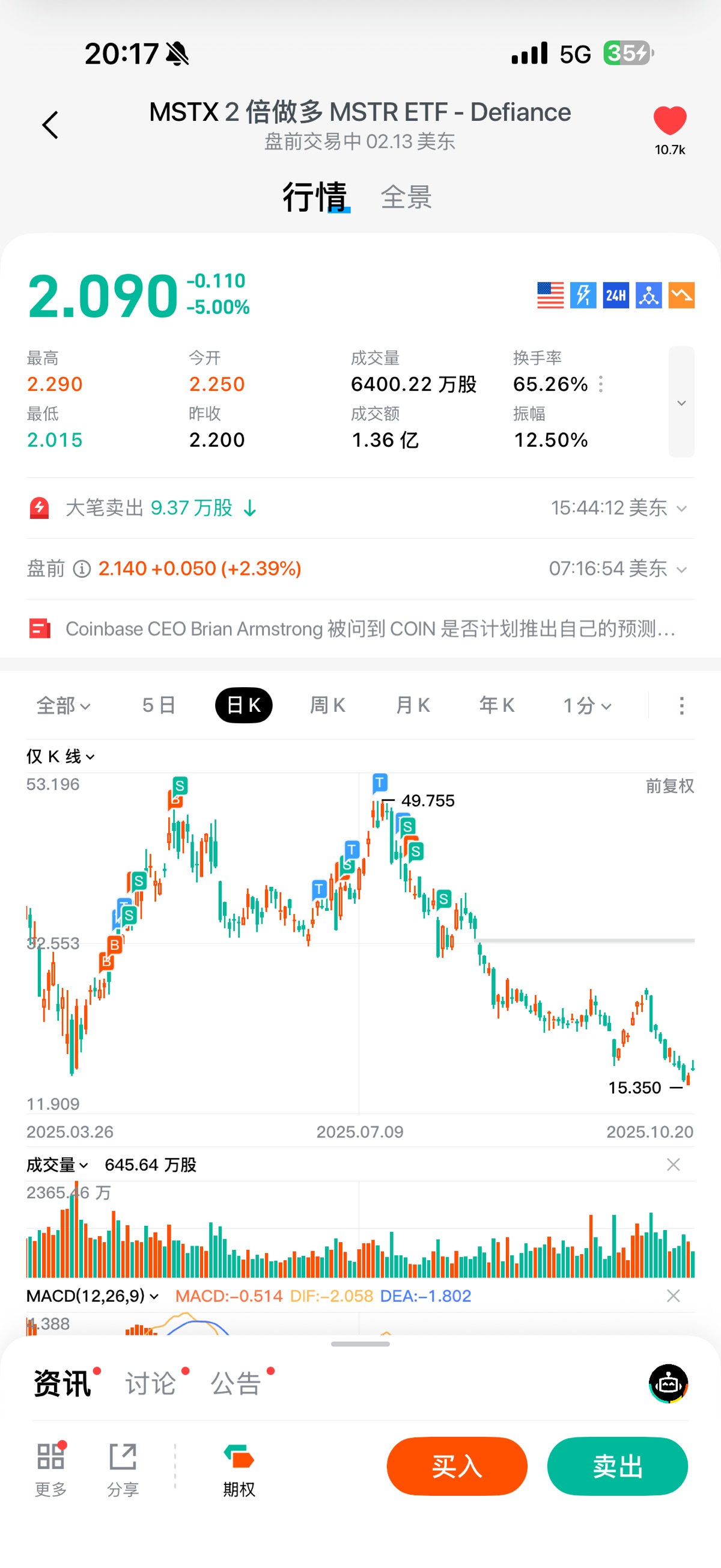Expand the quote details chevron
The image size is (721, 1568).
pyautogui.click(x=681, y=402)
